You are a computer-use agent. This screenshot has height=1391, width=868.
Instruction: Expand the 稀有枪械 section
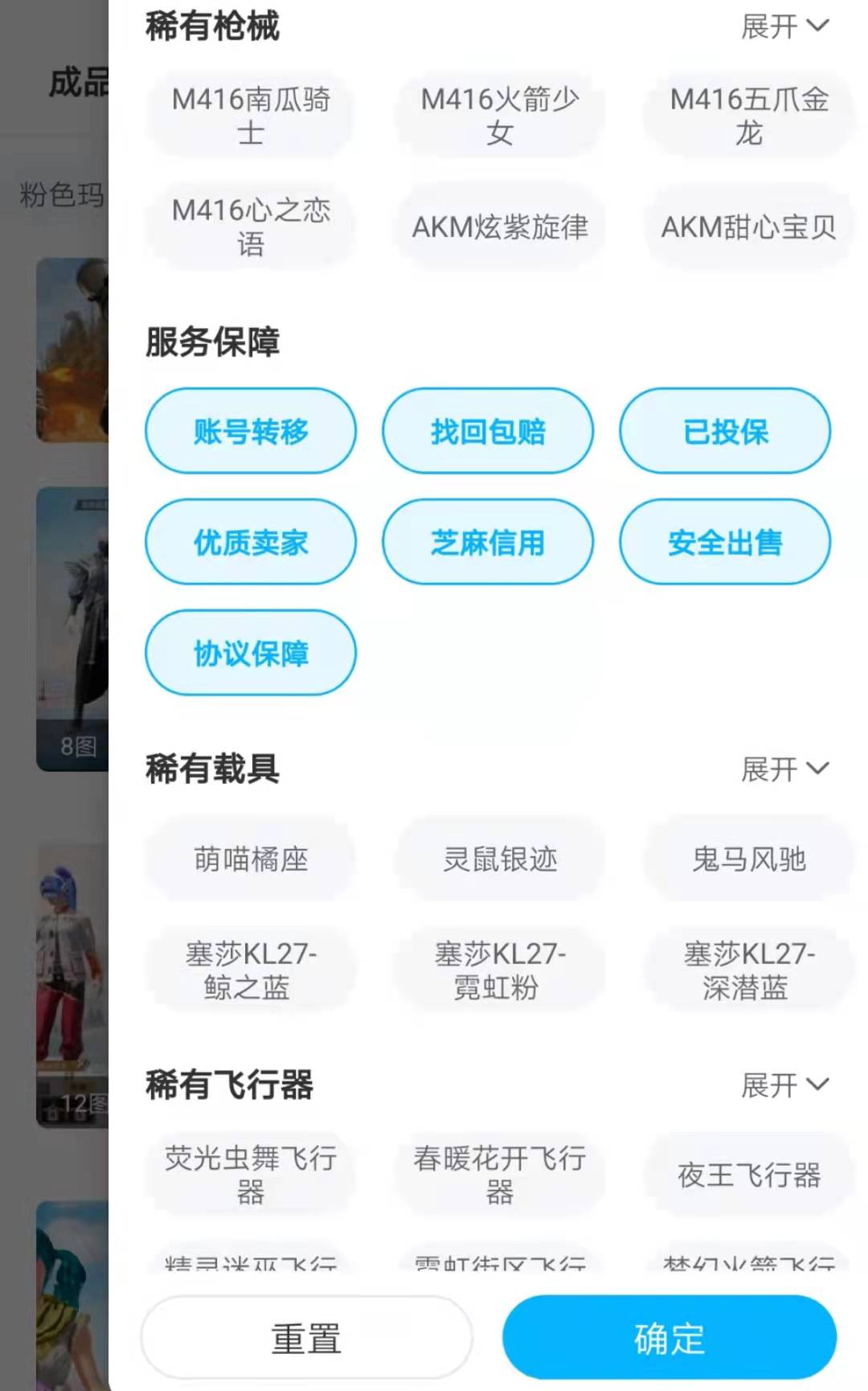tap(784, 27)
